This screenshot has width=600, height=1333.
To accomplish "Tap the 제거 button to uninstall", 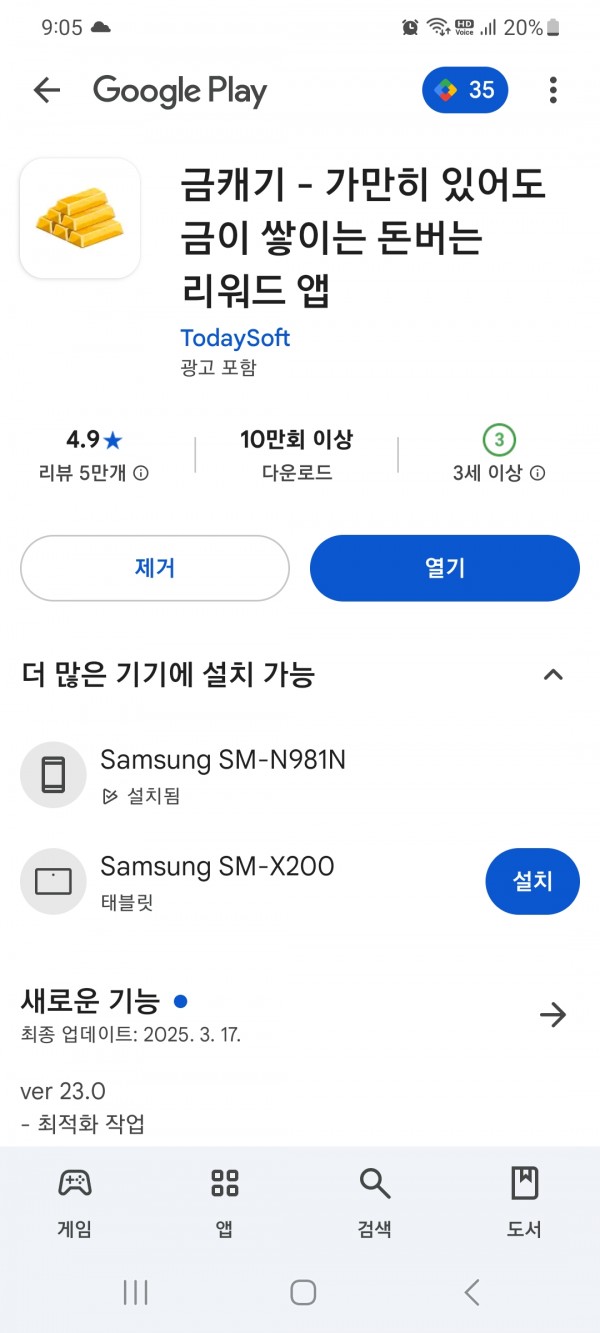I will coord(155,568).
